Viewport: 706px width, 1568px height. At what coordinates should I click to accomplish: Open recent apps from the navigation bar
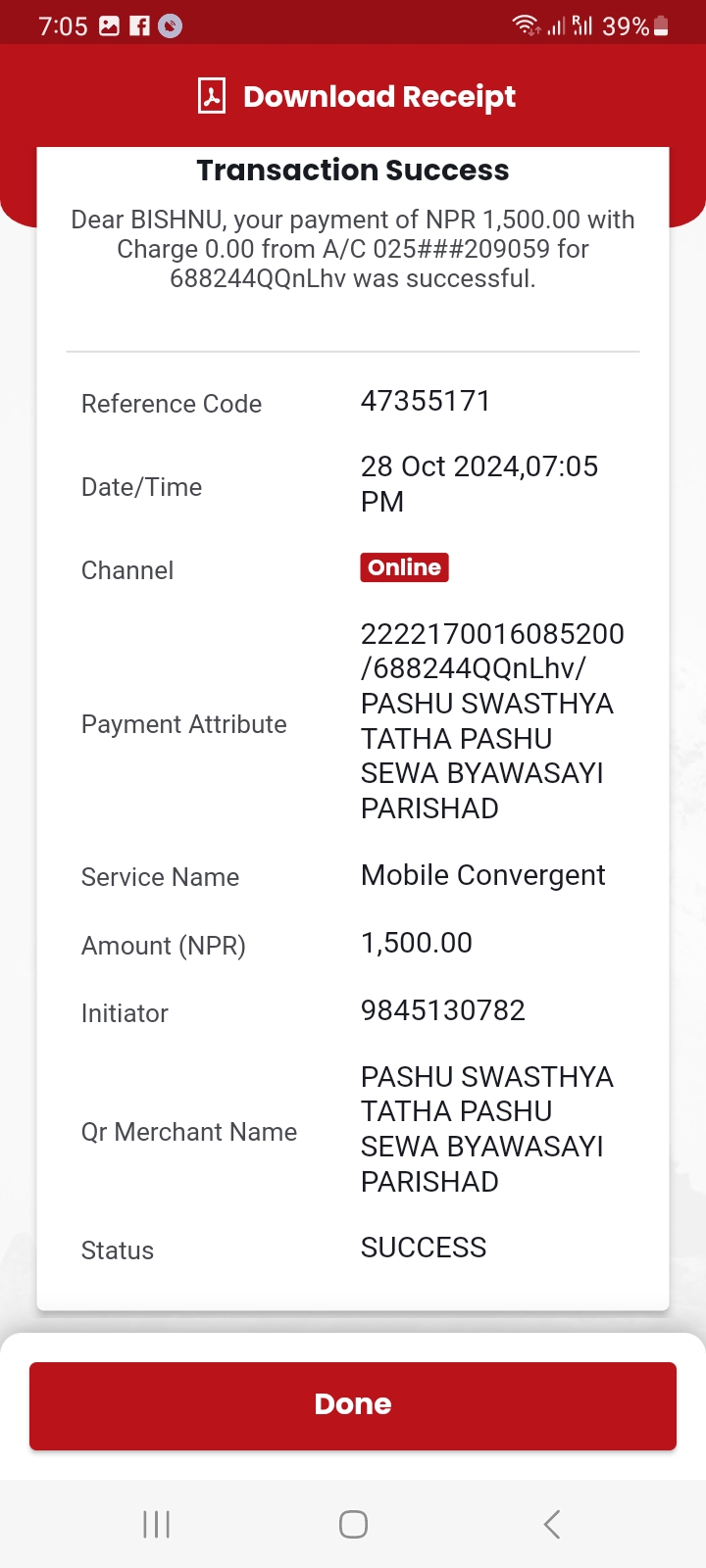pos(157,1524)
